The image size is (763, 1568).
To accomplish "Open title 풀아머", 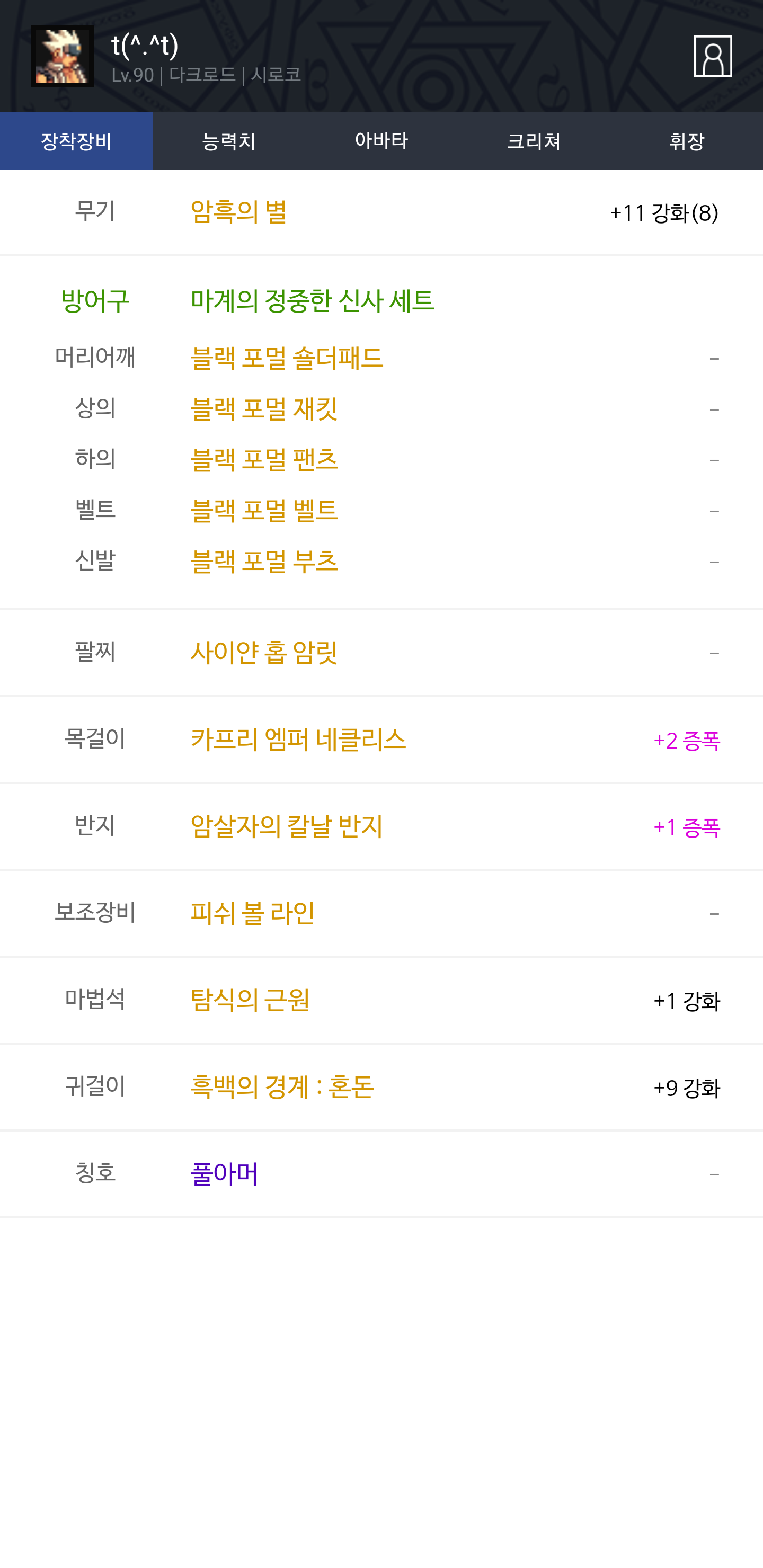I will point(224,1173).
